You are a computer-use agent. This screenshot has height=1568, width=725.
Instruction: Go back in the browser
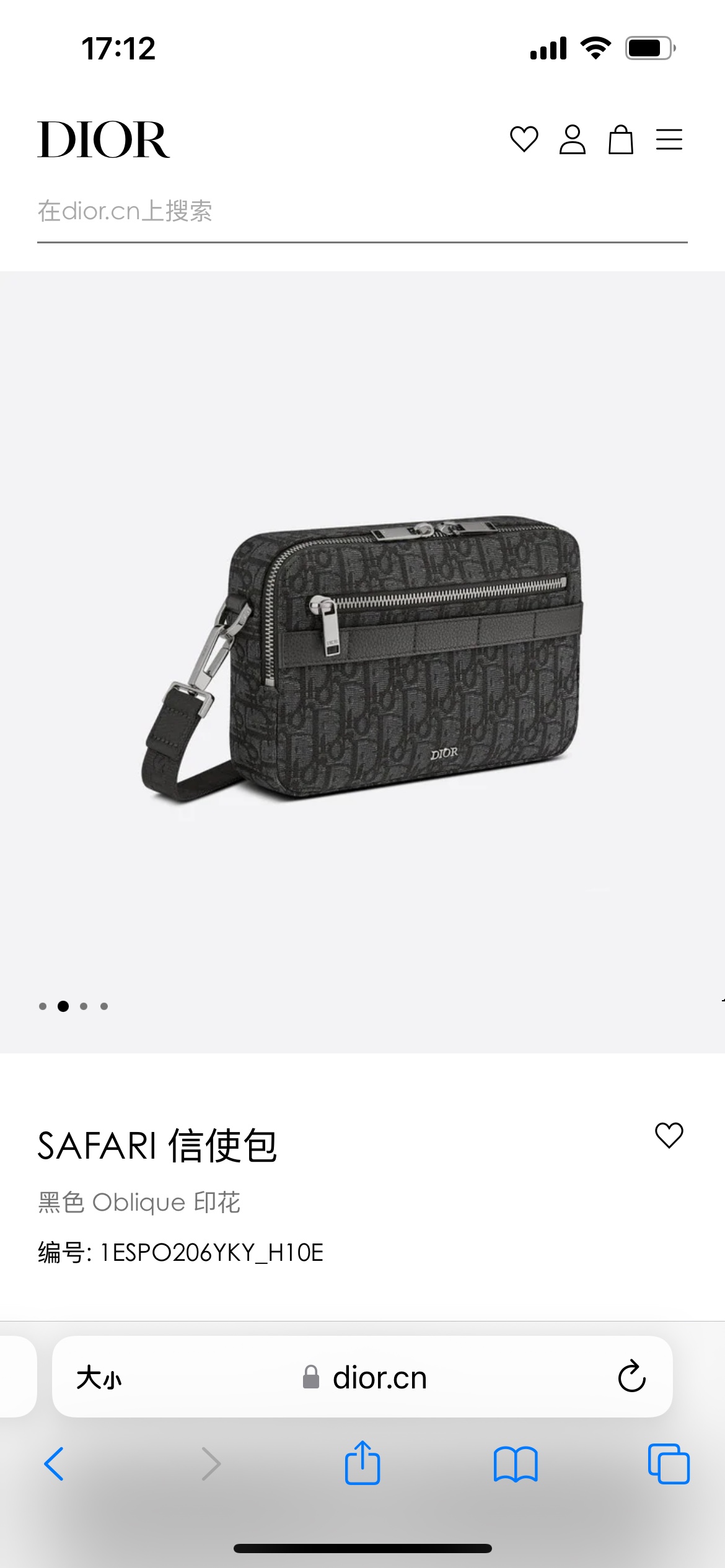click(55, 1464)
